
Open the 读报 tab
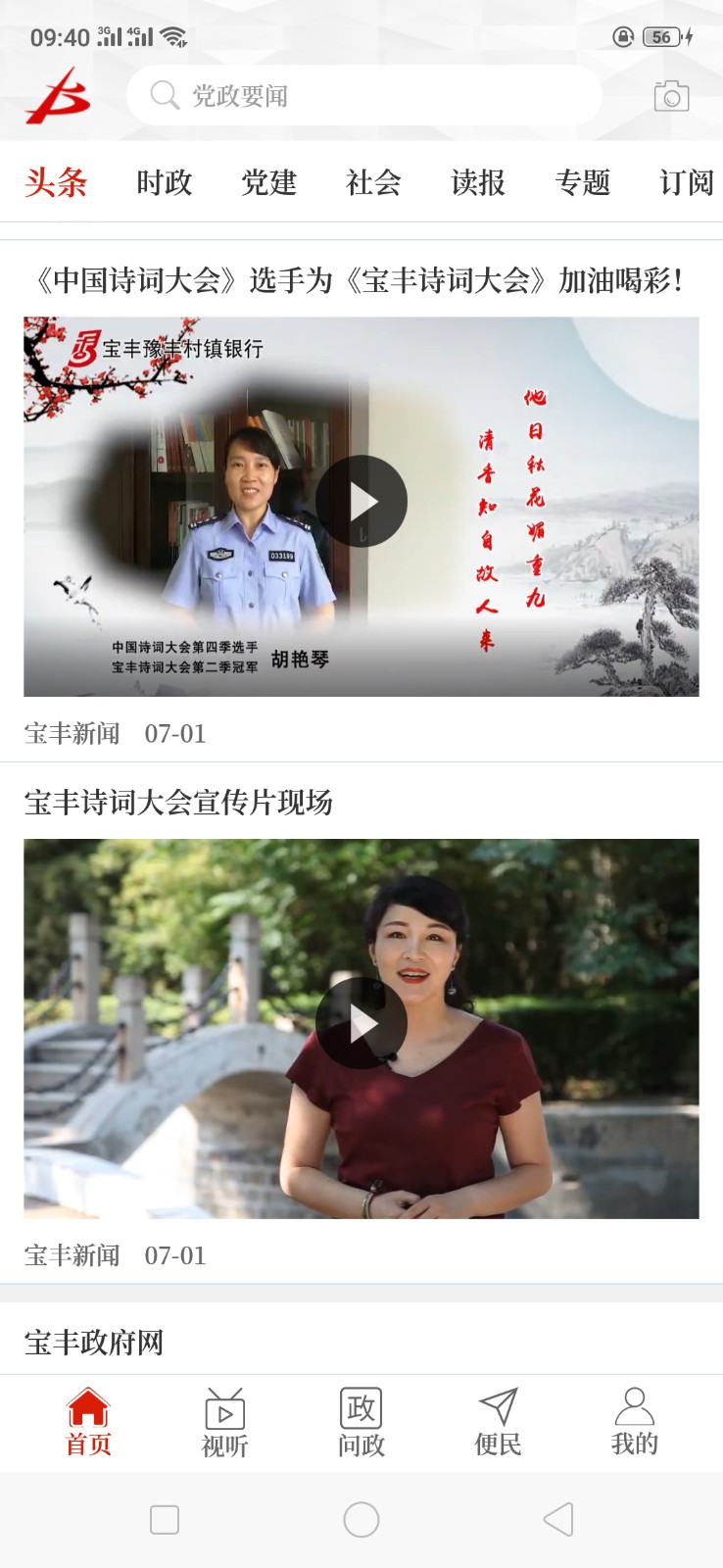tap(478, 182)
